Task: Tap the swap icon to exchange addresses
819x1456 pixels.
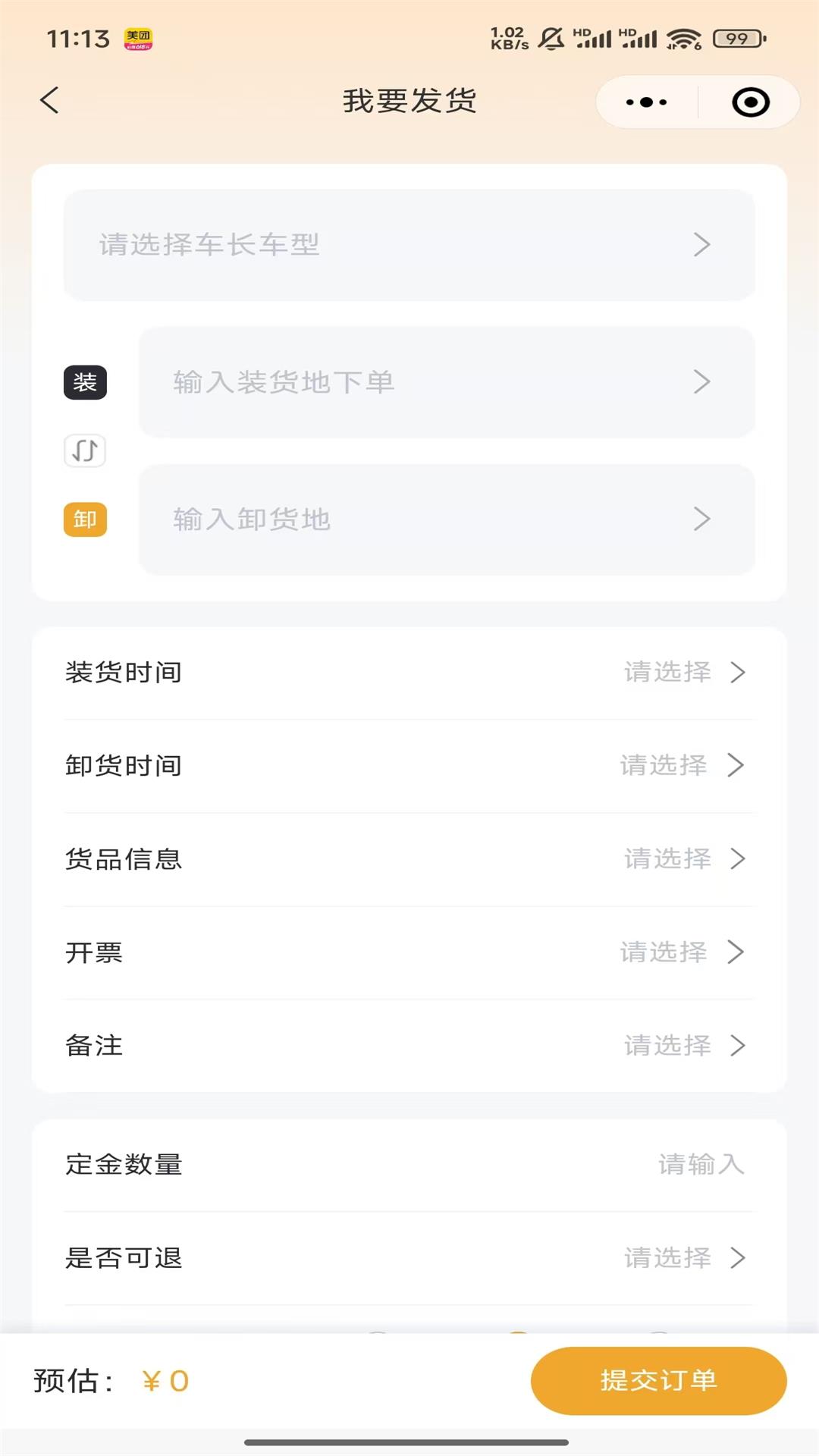Action: [84, 451]
